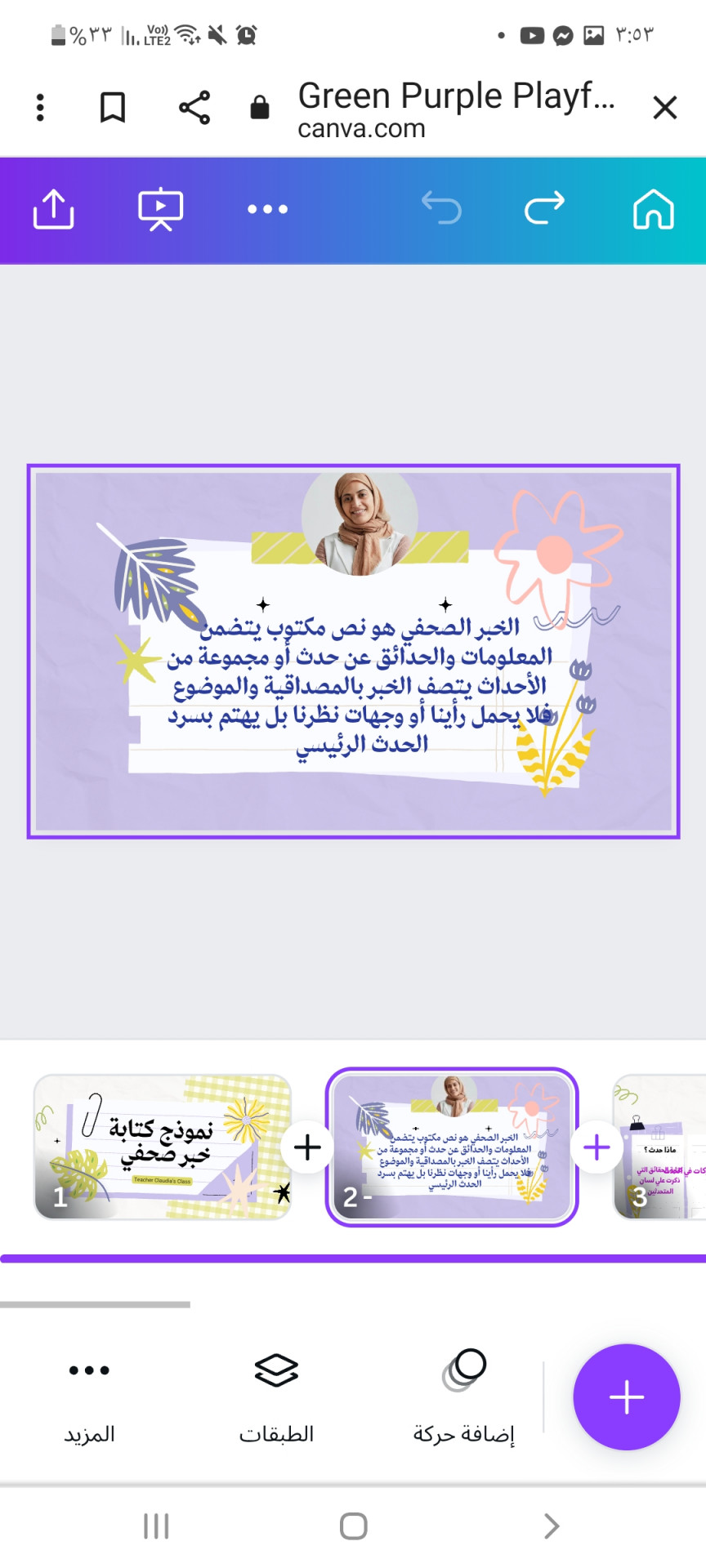The height and width of the screenshot is (1568, 706).
Task: Open Canva more options dots
Action: click(268, 209)
